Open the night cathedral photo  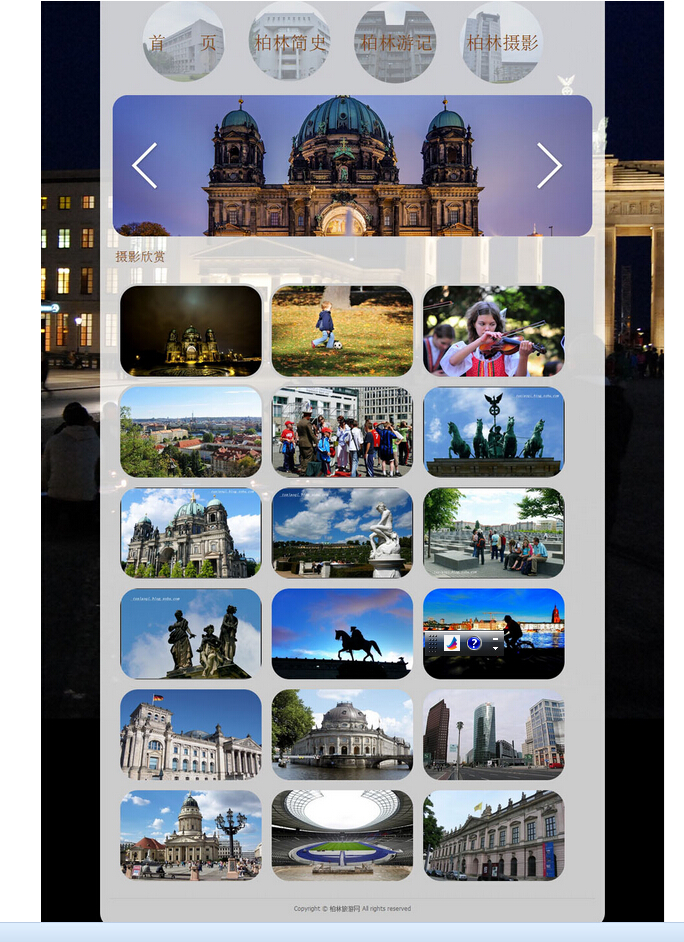tap(191, 331)
